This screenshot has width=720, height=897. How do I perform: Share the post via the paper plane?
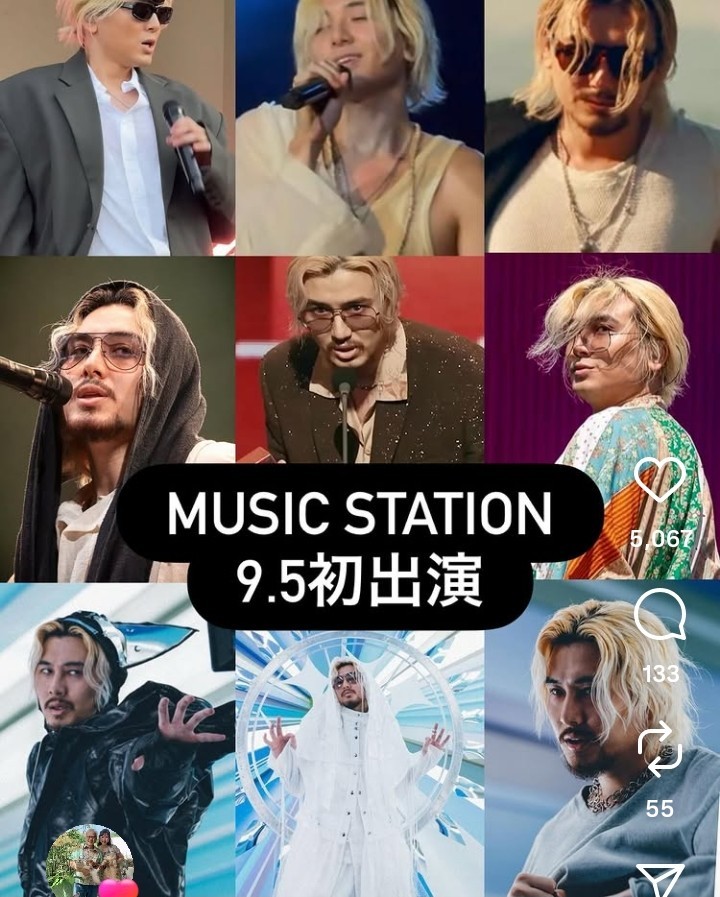tap(661, 881)
